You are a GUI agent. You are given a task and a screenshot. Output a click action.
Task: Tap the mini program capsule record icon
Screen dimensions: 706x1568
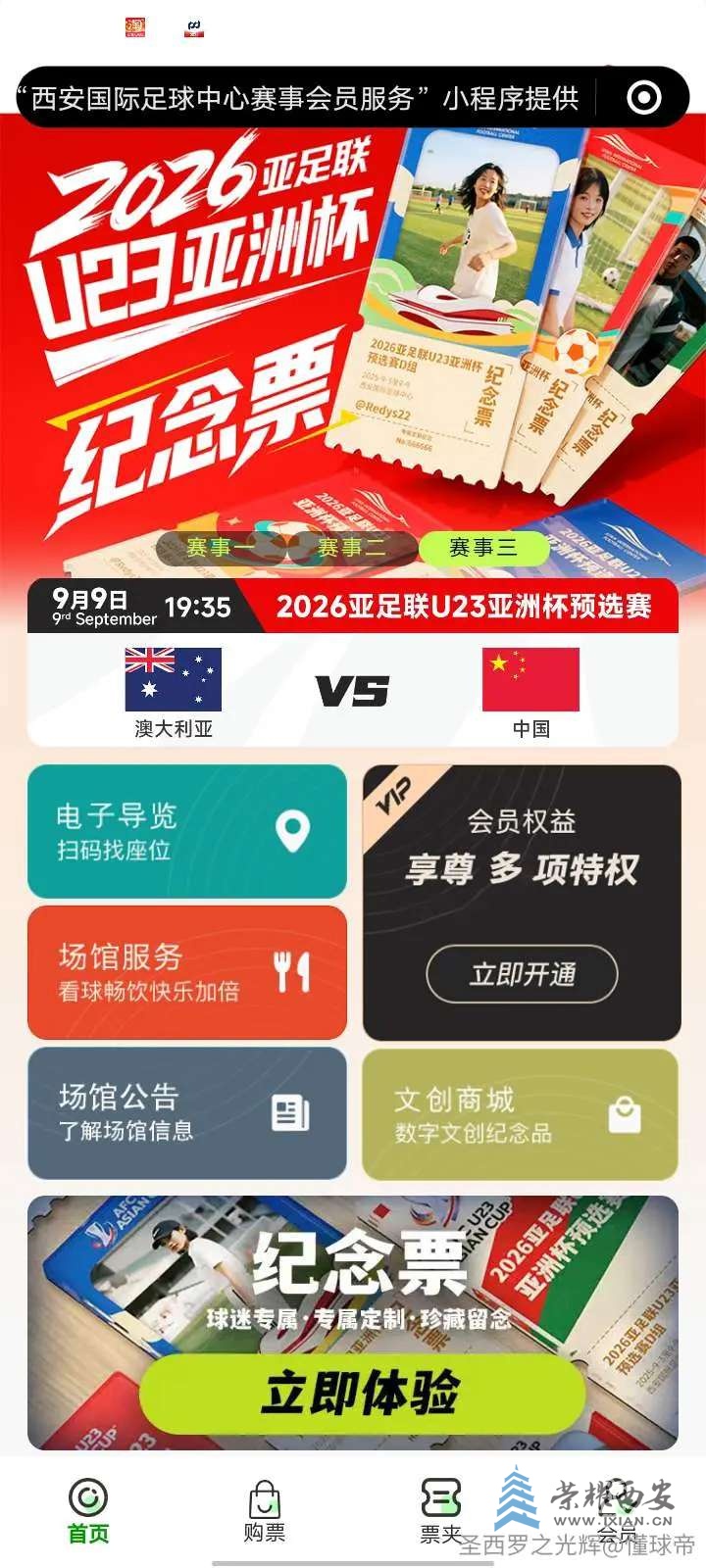(x=643, y=98)
